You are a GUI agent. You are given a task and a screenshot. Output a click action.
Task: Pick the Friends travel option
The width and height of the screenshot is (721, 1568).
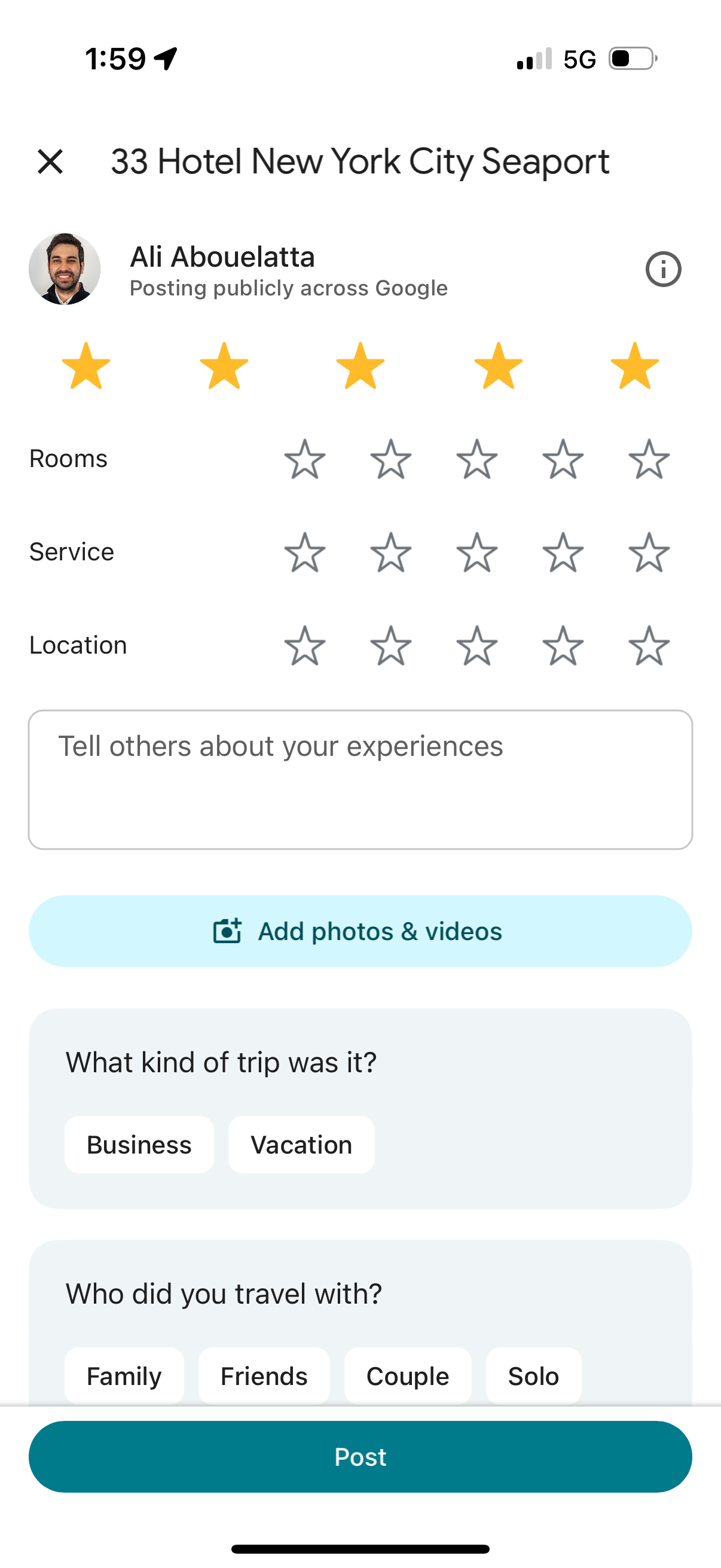[264, 1375]
